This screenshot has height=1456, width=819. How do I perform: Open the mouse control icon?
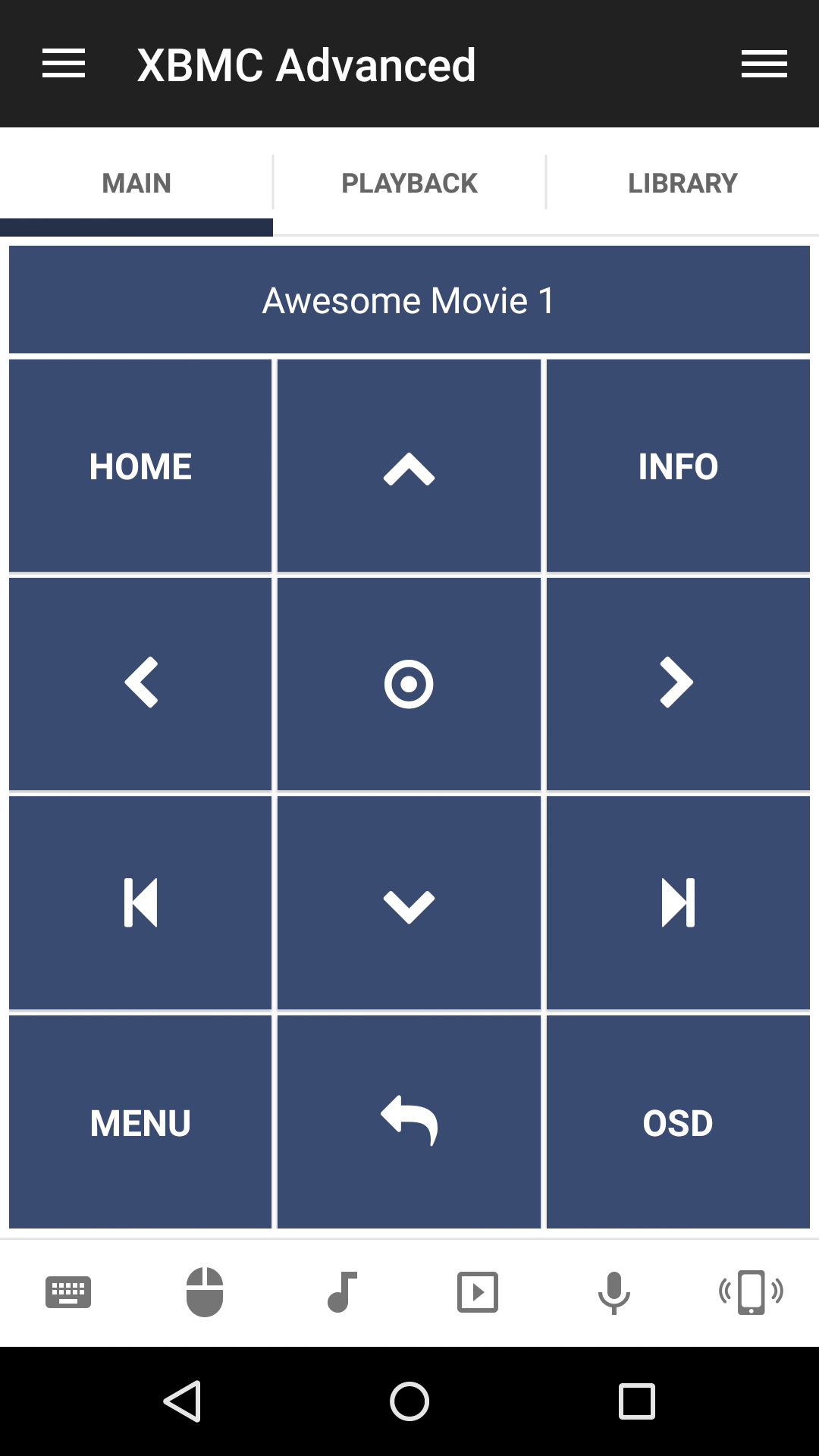(x=205, y=1292)
